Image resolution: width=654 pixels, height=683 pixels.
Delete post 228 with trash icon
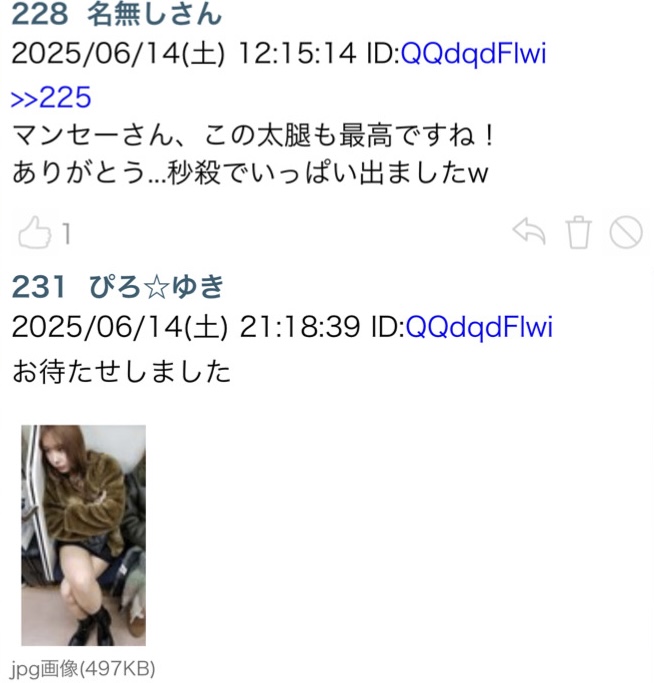point(579,233)
